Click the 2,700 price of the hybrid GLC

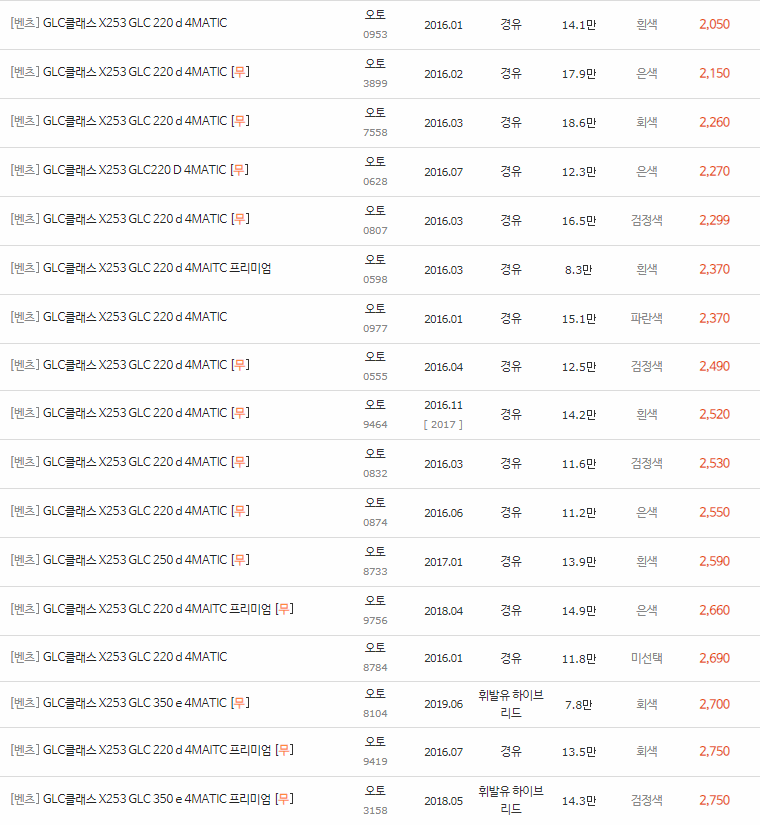pos(715,703)
